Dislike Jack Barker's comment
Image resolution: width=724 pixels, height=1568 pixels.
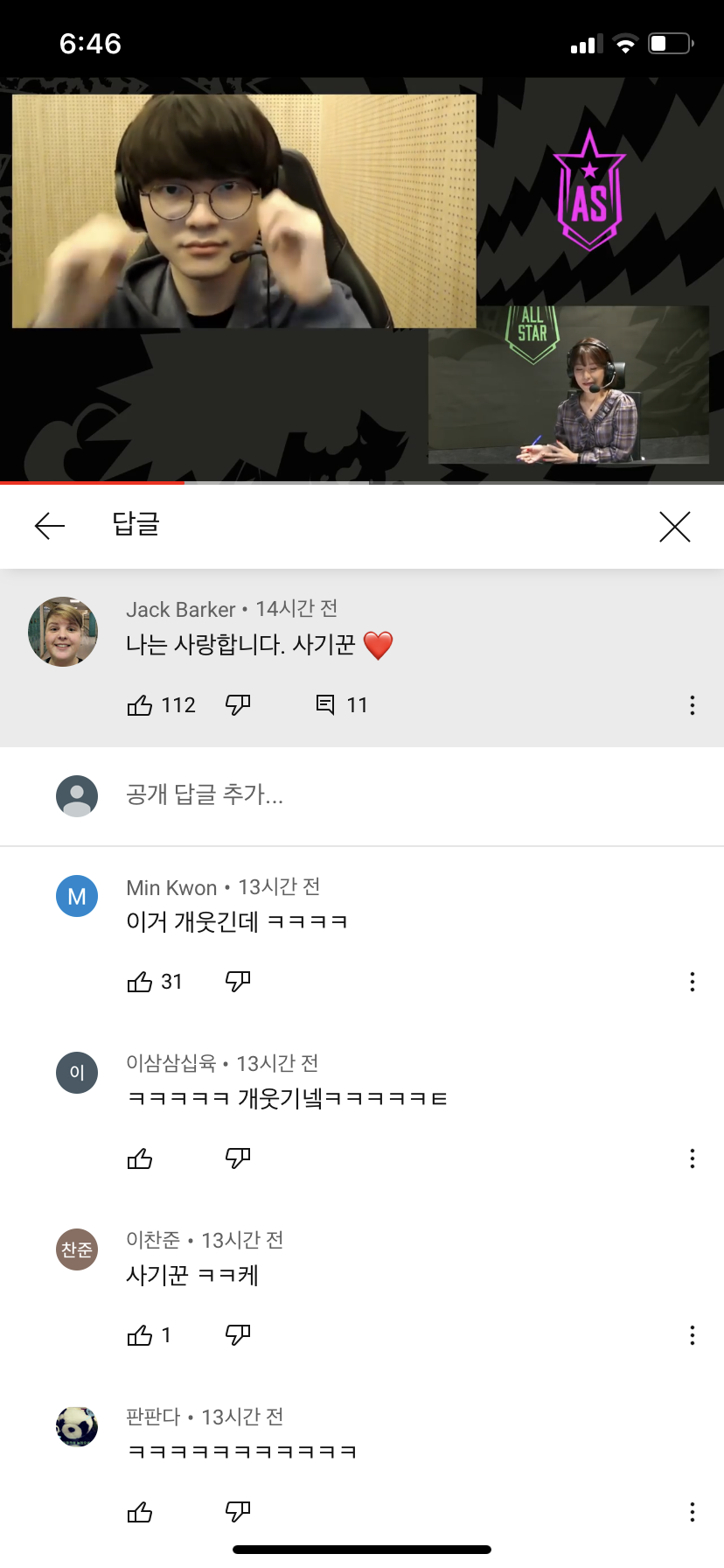(238, 705)
